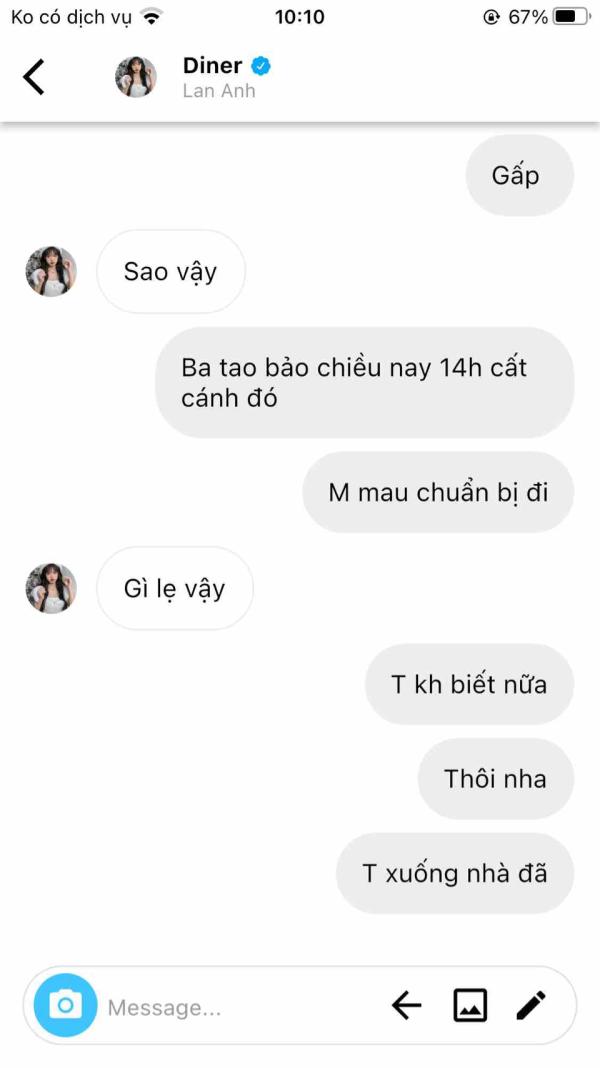This screenshot has width=600, height=1068.
Task: Open the camera button beside the message field
Action: [x=65, y=1005]
